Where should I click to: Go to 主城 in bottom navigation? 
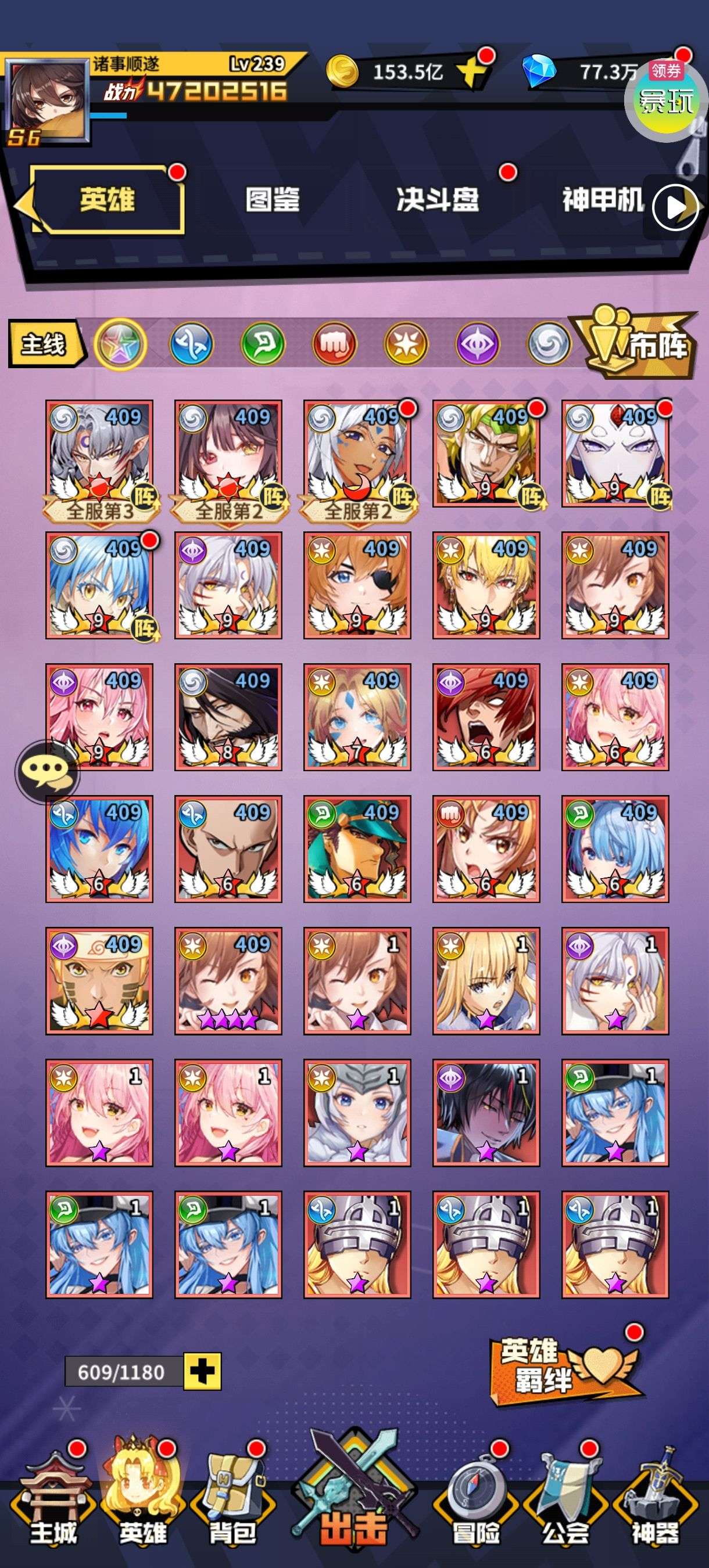click(53, 1509)
